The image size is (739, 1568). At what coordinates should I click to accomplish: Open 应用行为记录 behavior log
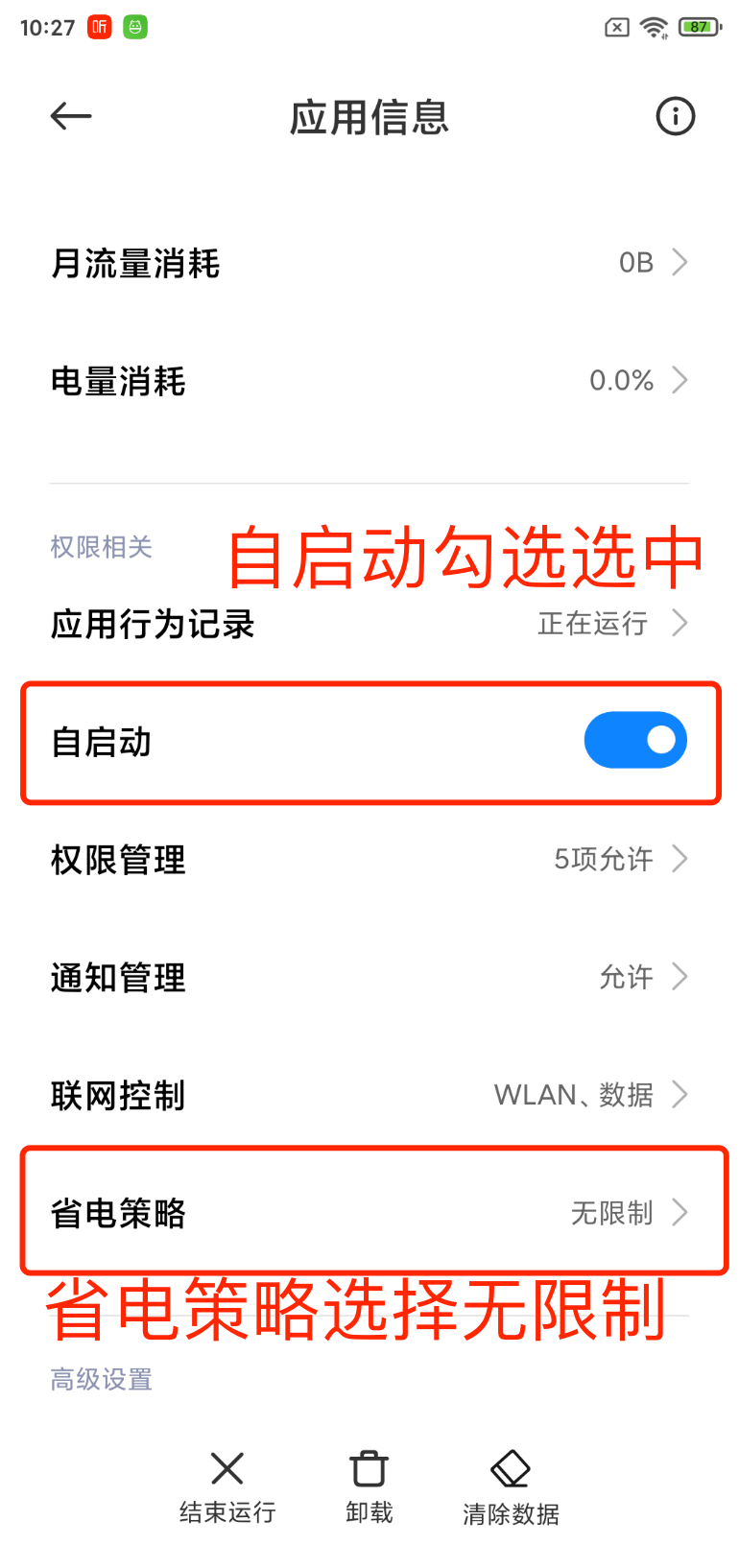(369, 624)
